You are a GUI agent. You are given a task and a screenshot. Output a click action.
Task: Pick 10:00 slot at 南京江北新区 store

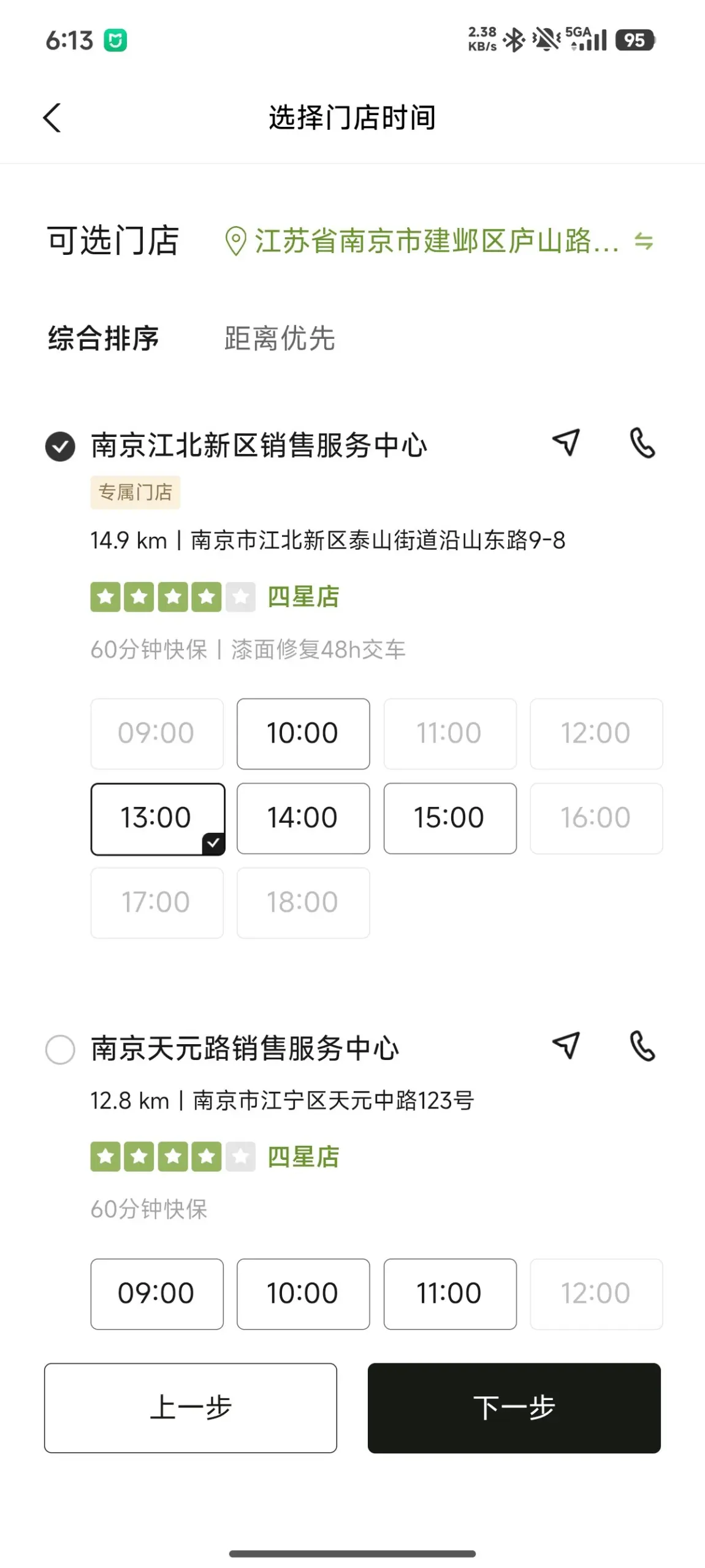pos(303,733)
